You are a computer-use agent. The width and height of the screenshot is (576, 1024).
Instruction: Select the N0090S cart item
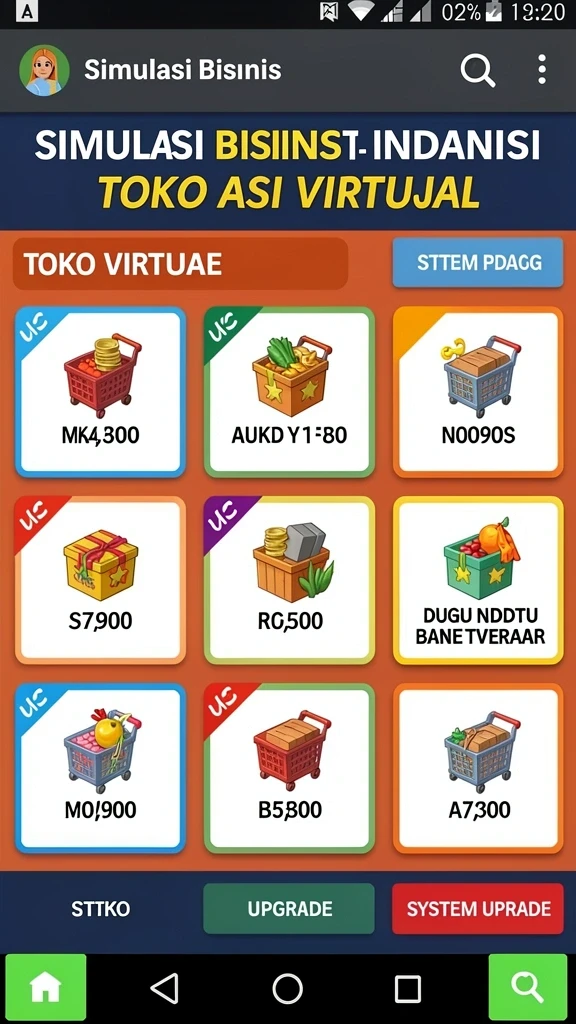tap(478, 392)
